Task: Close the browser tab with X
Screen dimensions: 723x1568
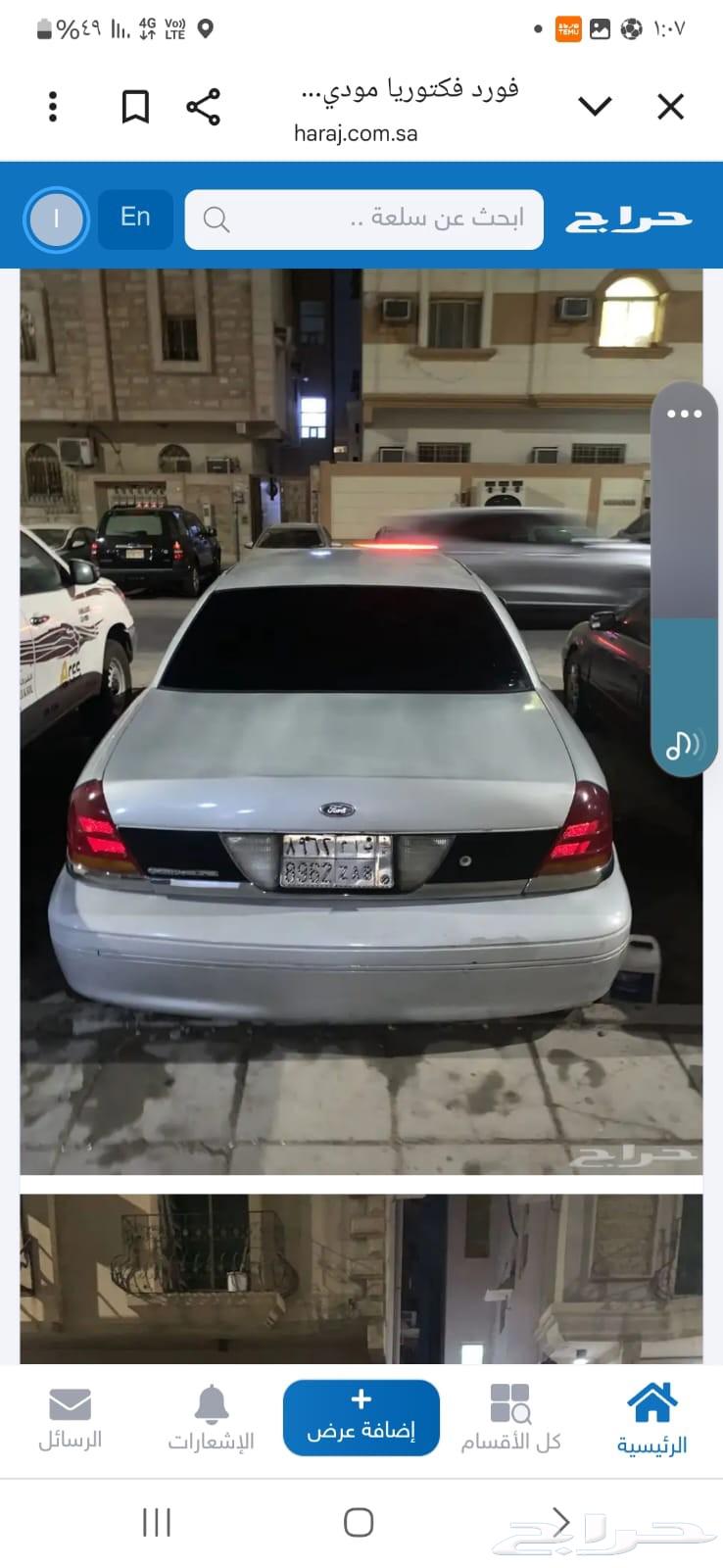Action: click(670, 106)
